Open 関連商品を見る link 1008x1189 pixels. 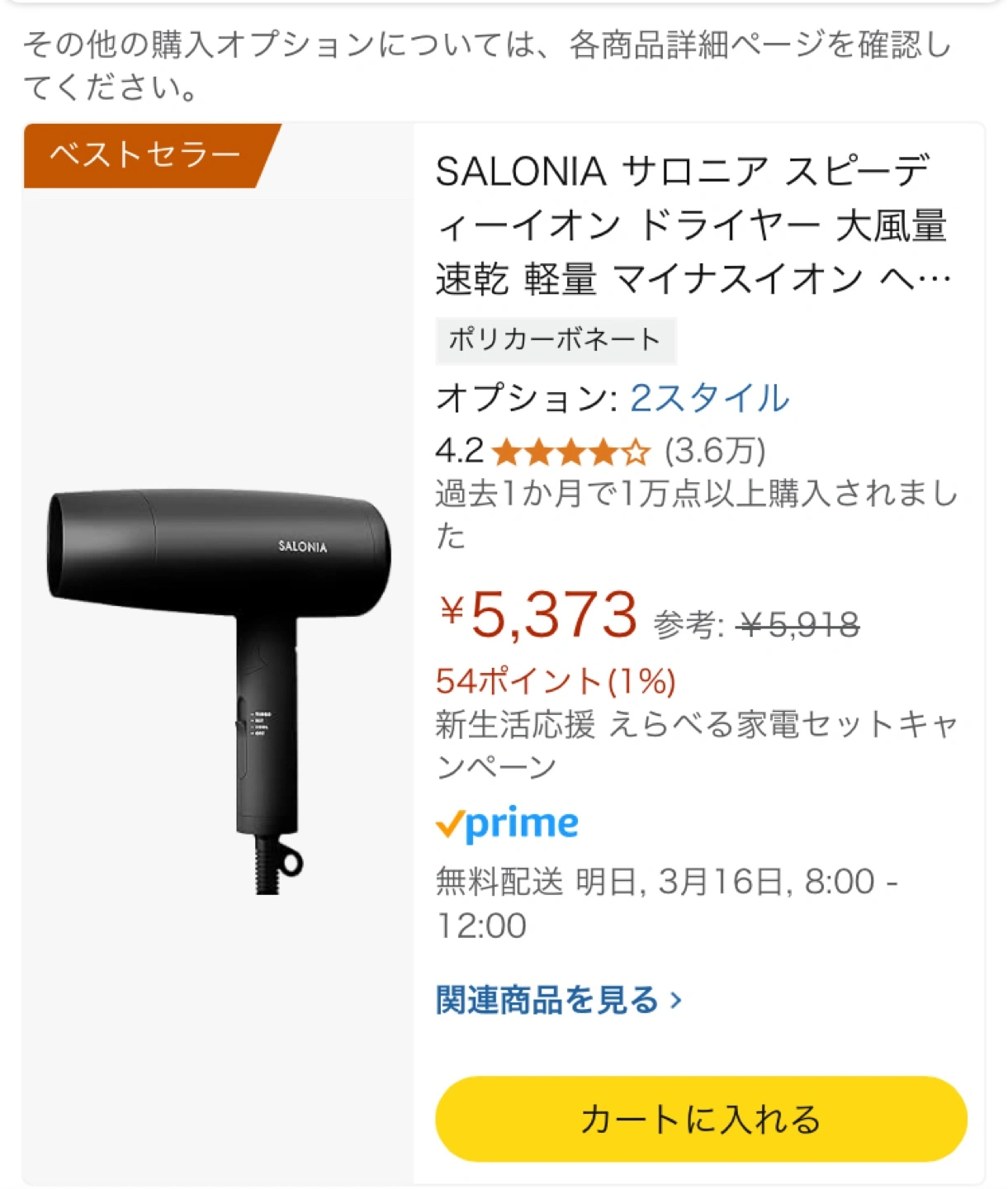(x=558, y=1000)
